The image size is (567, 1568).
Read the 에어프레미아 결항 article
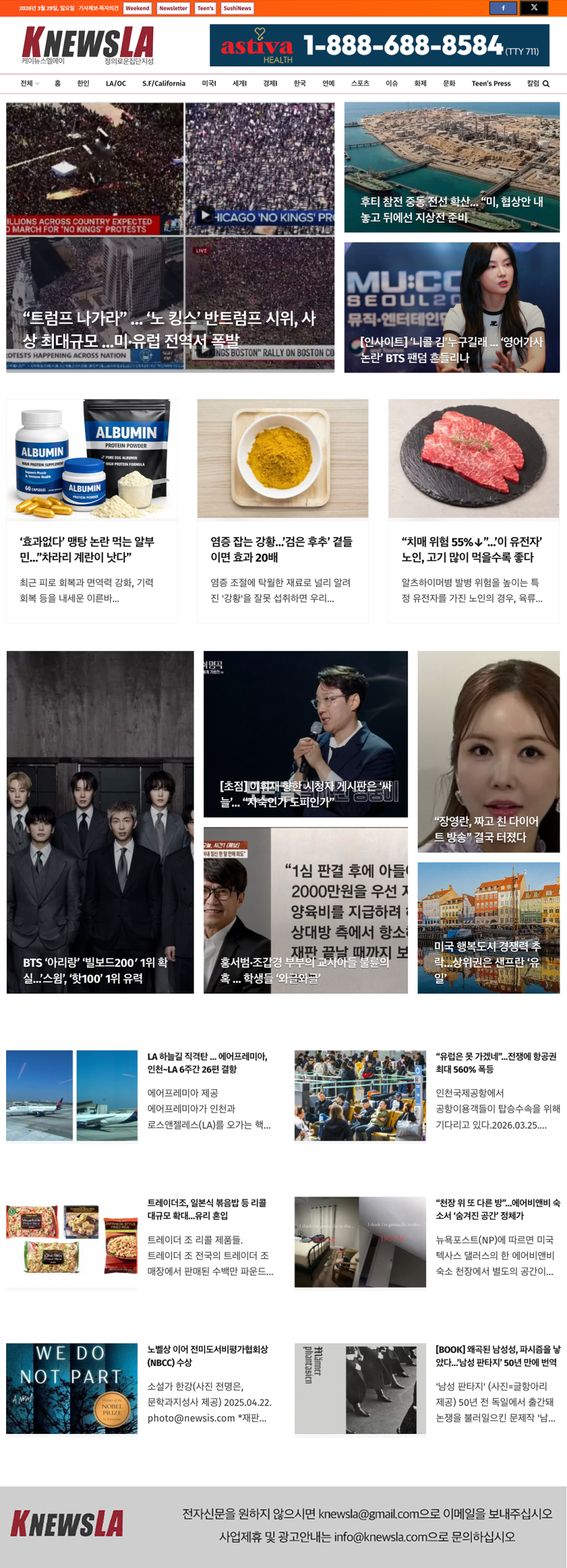[207, 1062]
